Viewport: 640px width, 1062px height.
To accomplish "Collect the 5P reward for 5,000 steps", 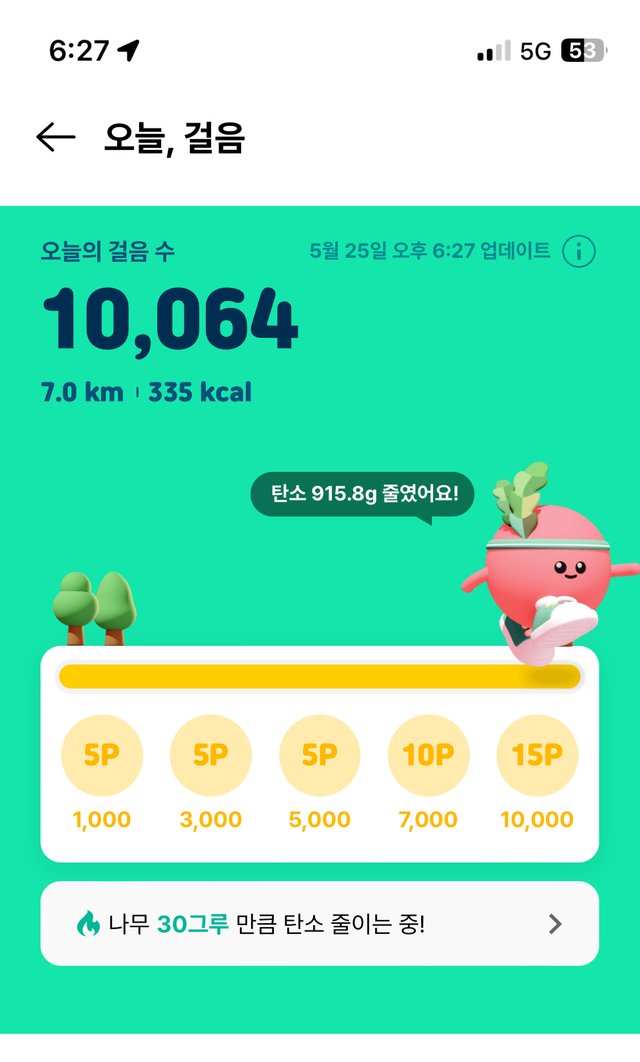I will click(x=320, y=756).
